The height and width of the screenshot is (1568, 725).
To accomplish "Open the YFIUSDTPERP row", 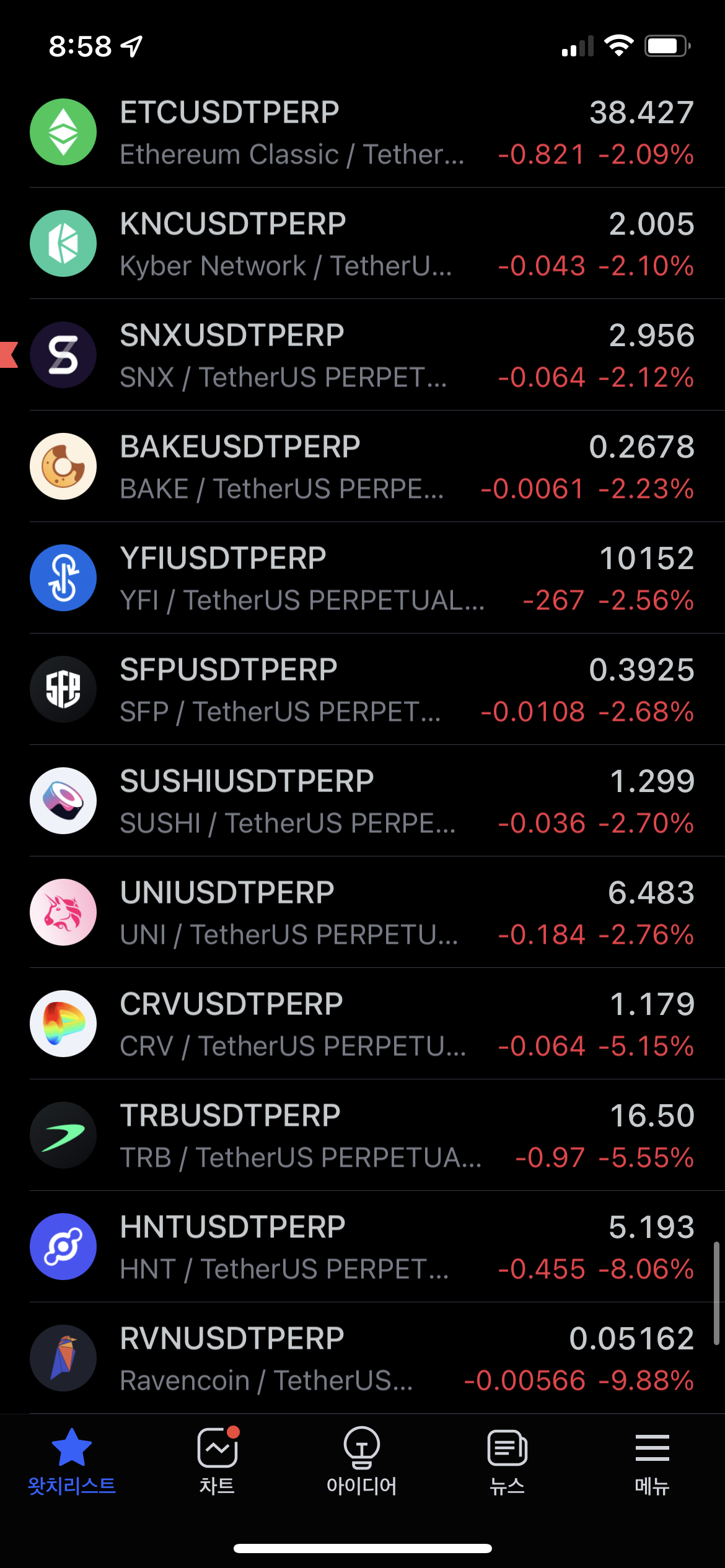I will click(x=362, y=578).
